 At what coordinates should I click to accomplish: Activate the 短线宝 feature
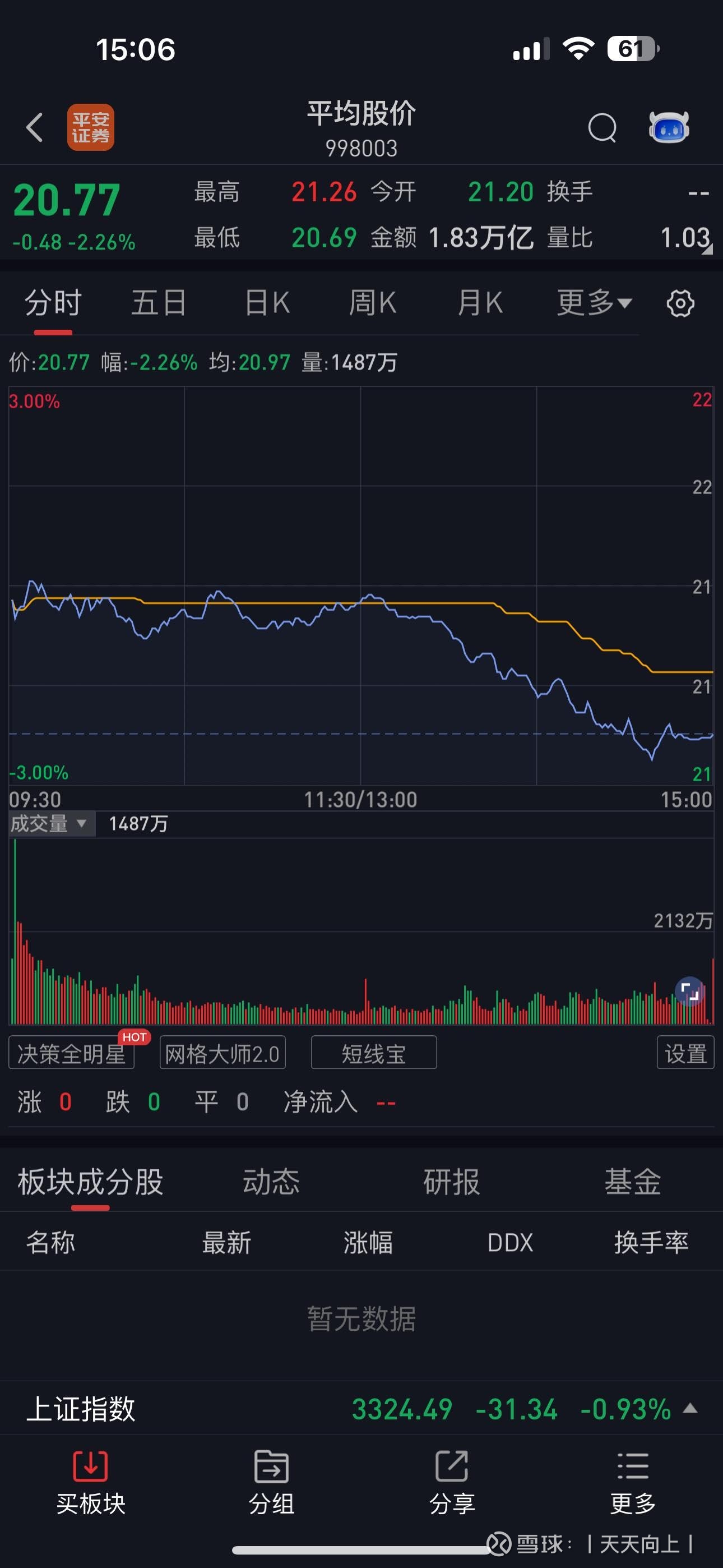[373, 1052]
